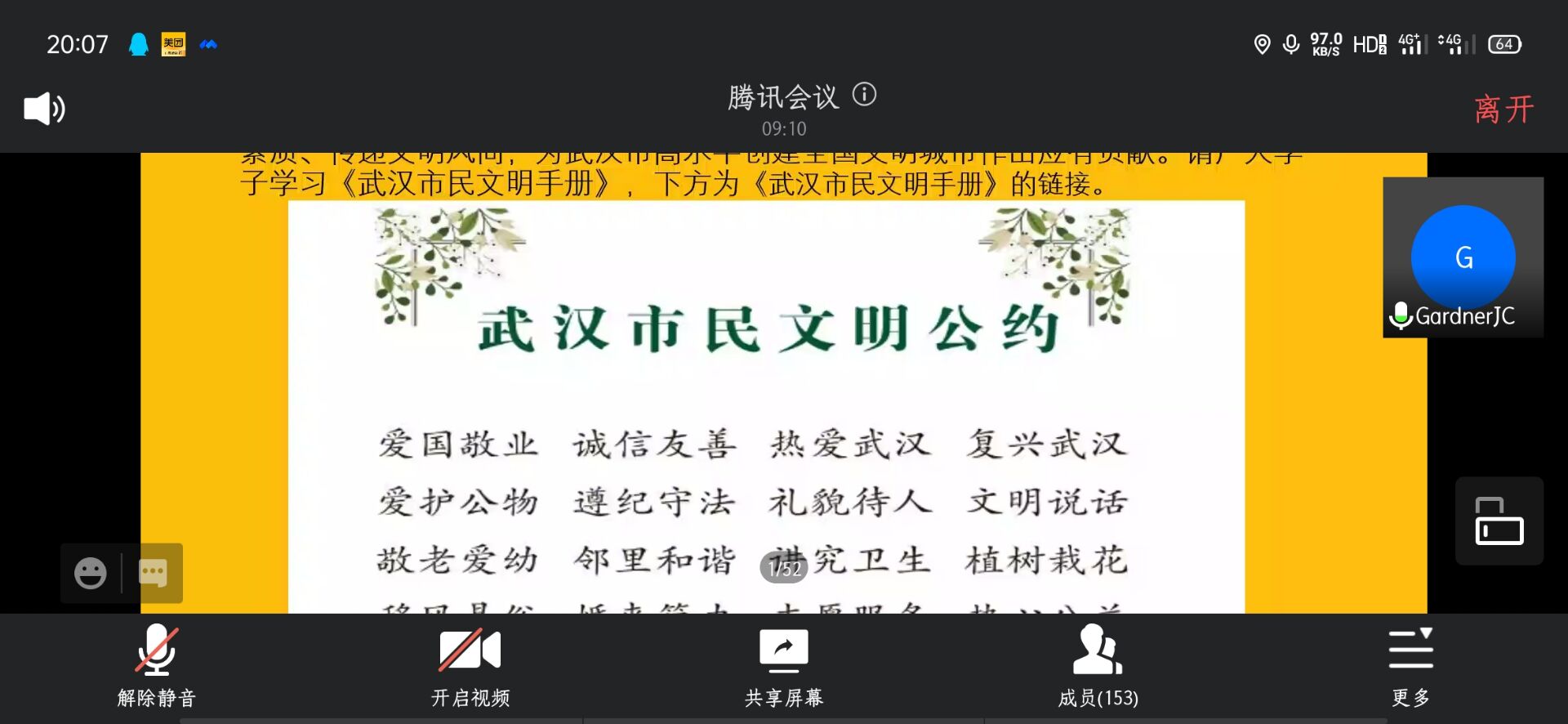Toggle the speaker audio output icon
1568x724 pixels.
tap(44, 109)
